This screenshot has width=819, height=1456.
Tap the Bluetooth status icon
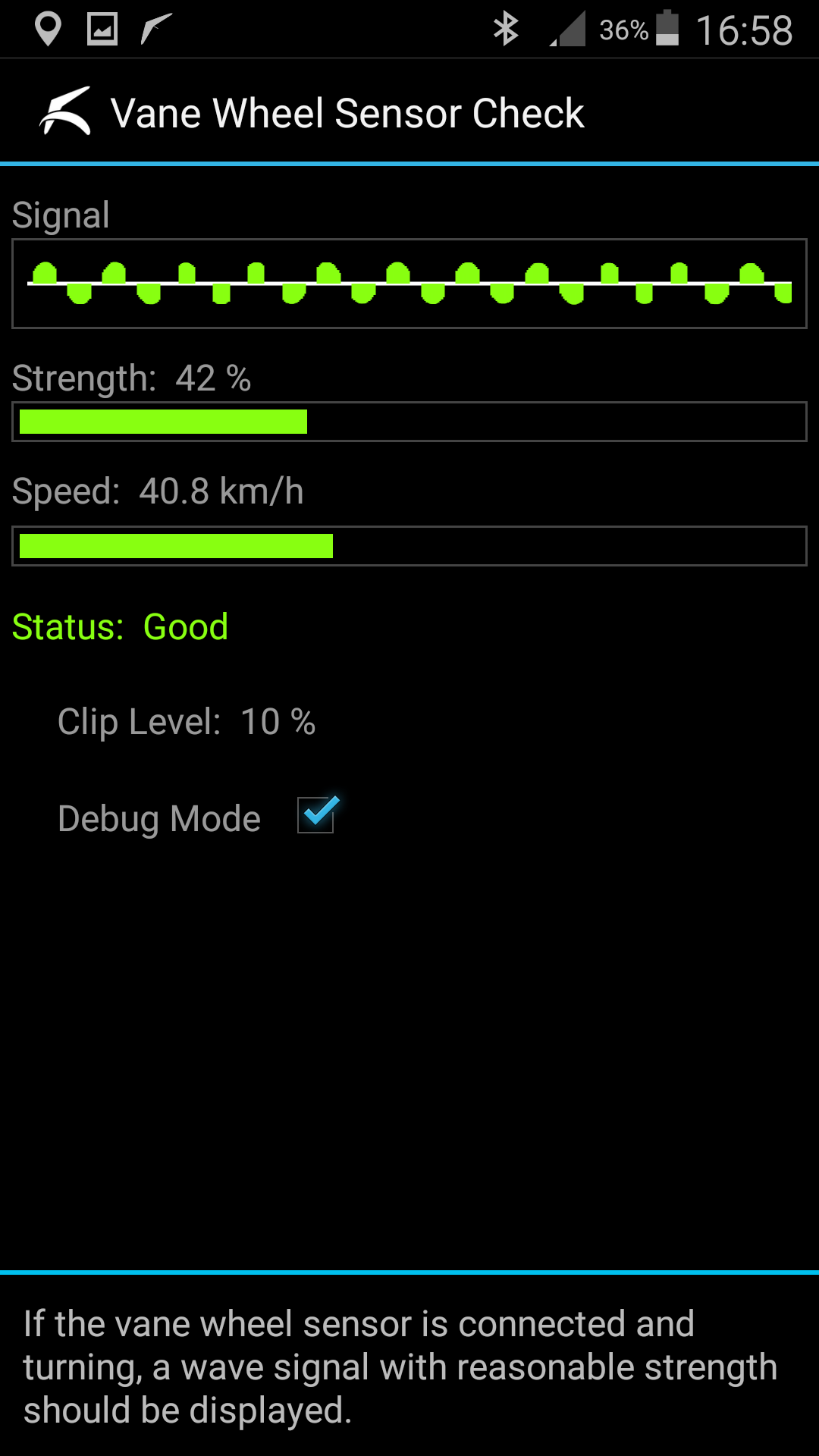pyautogui.click(x=507, y=29)
